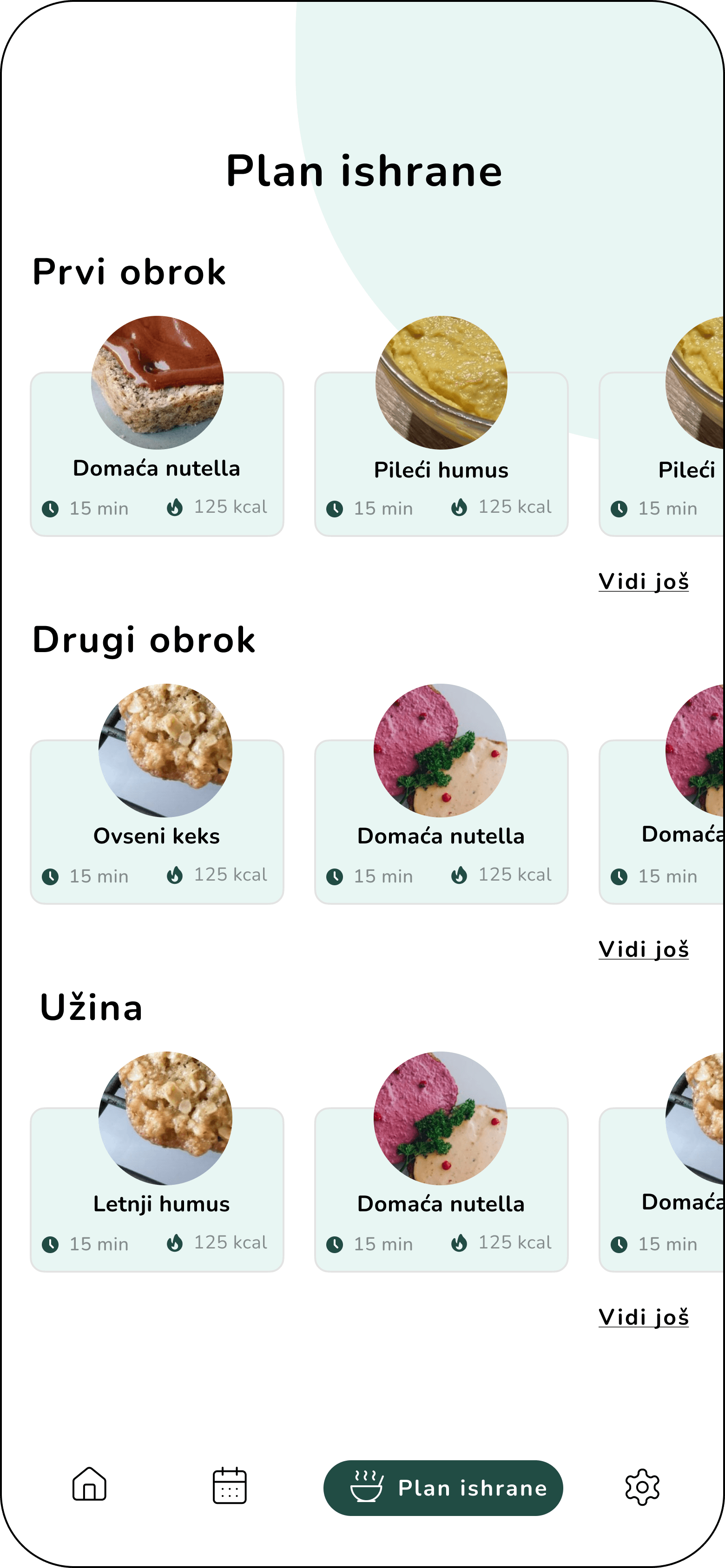Open the settings gear tab
The image size is (725, 1568).
642,1486
